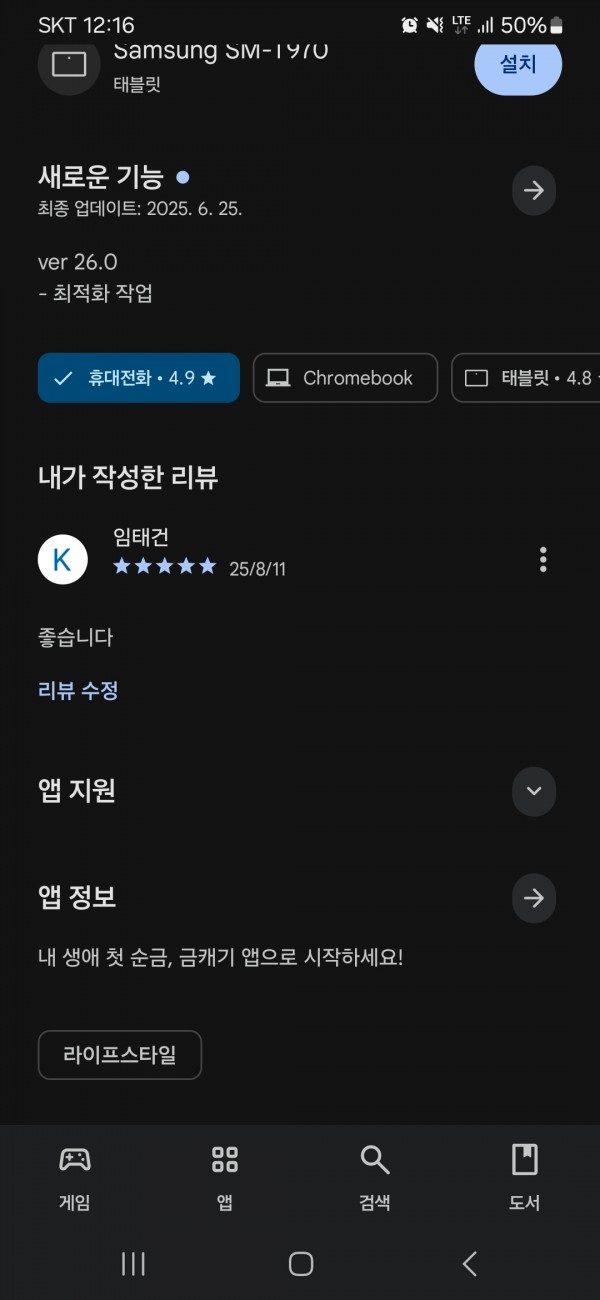Image resolution: width=600 pixels, height=1300 pixels.
Task: Switch to the 도서 tab
Action: (525, 1179)
